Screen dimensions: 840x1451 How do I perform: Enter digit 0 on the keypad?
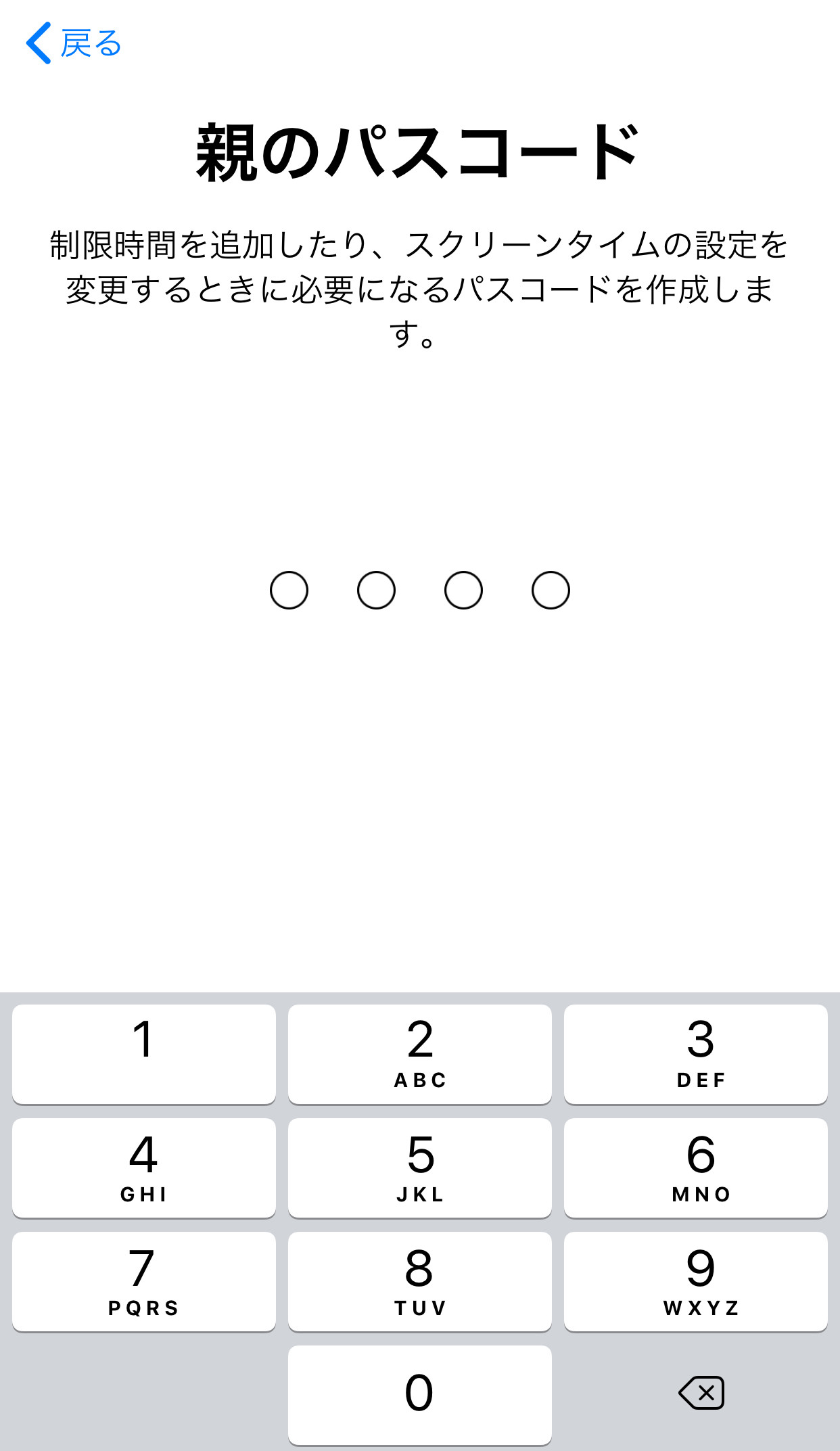click(x=420, y=1395)
